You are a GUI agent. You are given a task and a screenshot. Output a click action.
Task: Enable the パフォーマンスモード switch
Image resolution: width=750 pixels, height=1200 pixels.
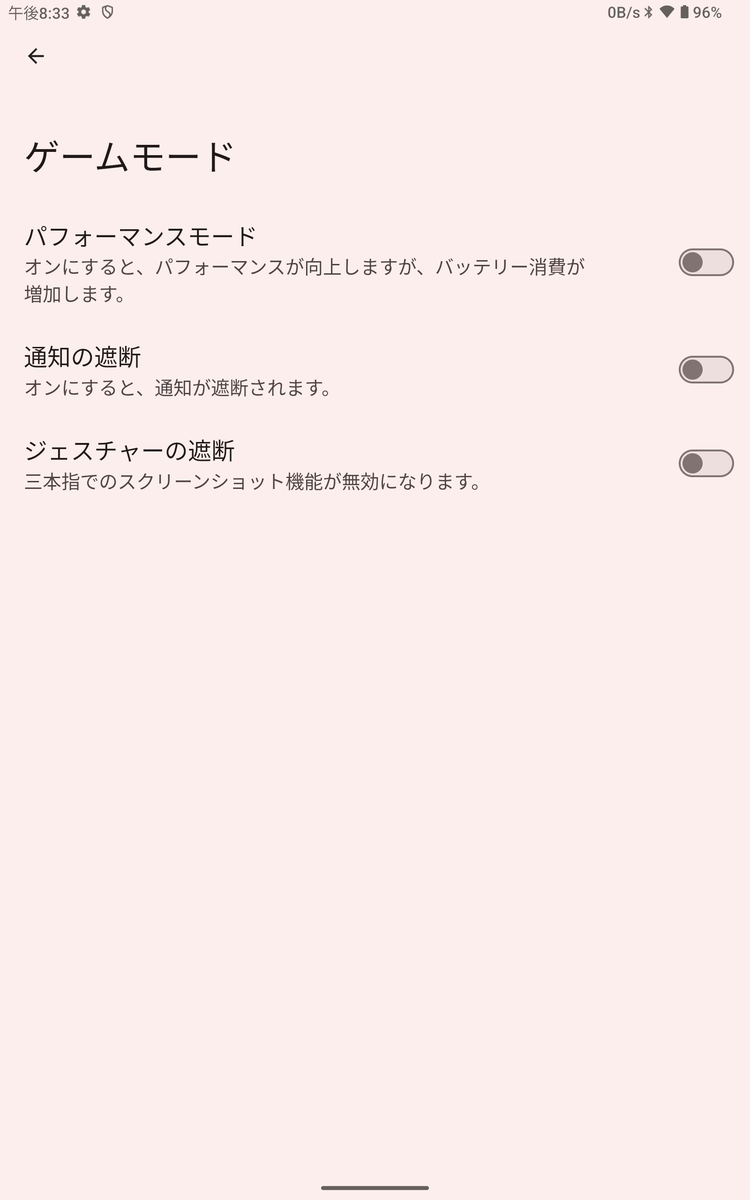pyautogui.click(x=706, y=263)
